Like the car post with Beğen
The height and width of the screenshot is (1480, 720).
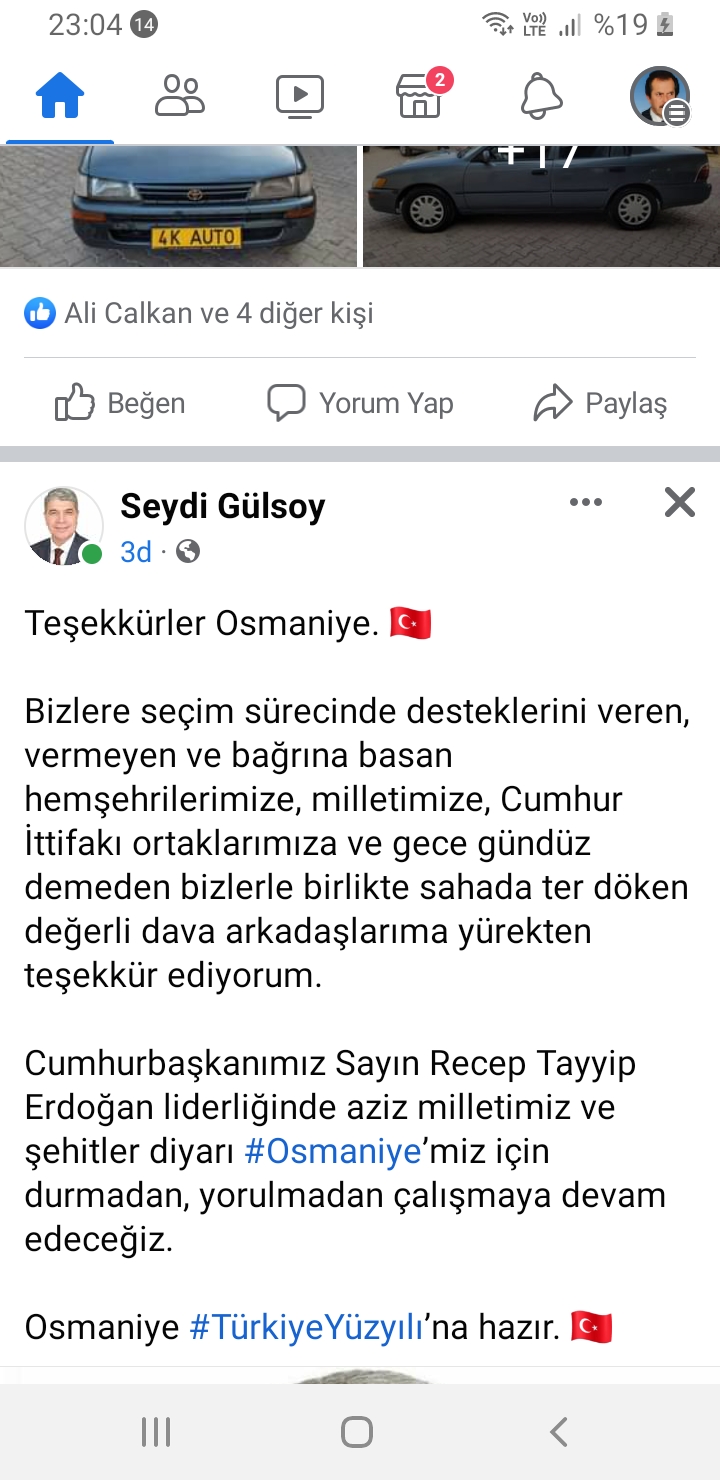pyautogui.click(x=120, y=404)
